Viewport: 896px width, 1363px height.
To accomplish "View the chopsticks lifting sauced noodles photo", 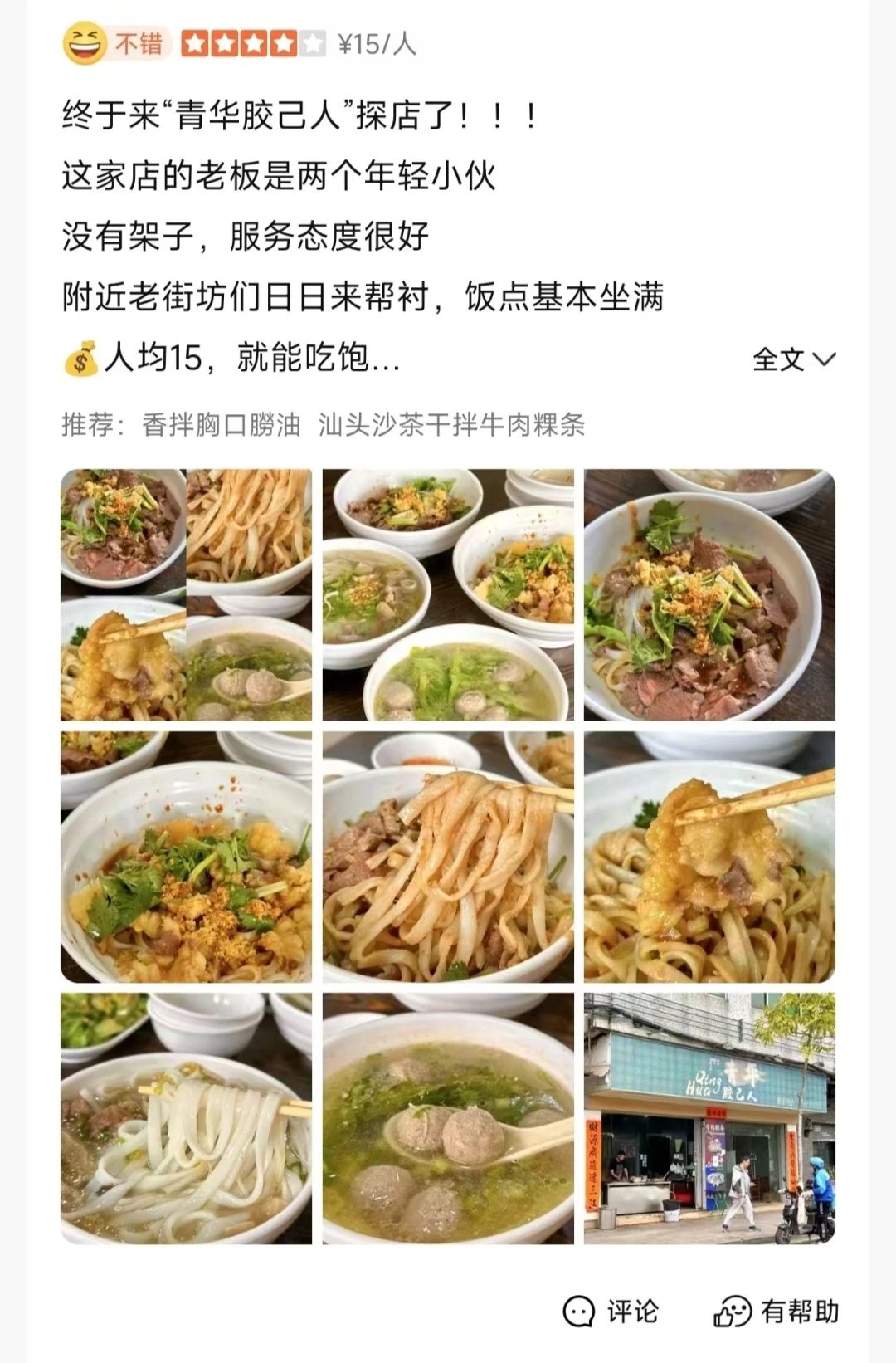I will (448, 857).
